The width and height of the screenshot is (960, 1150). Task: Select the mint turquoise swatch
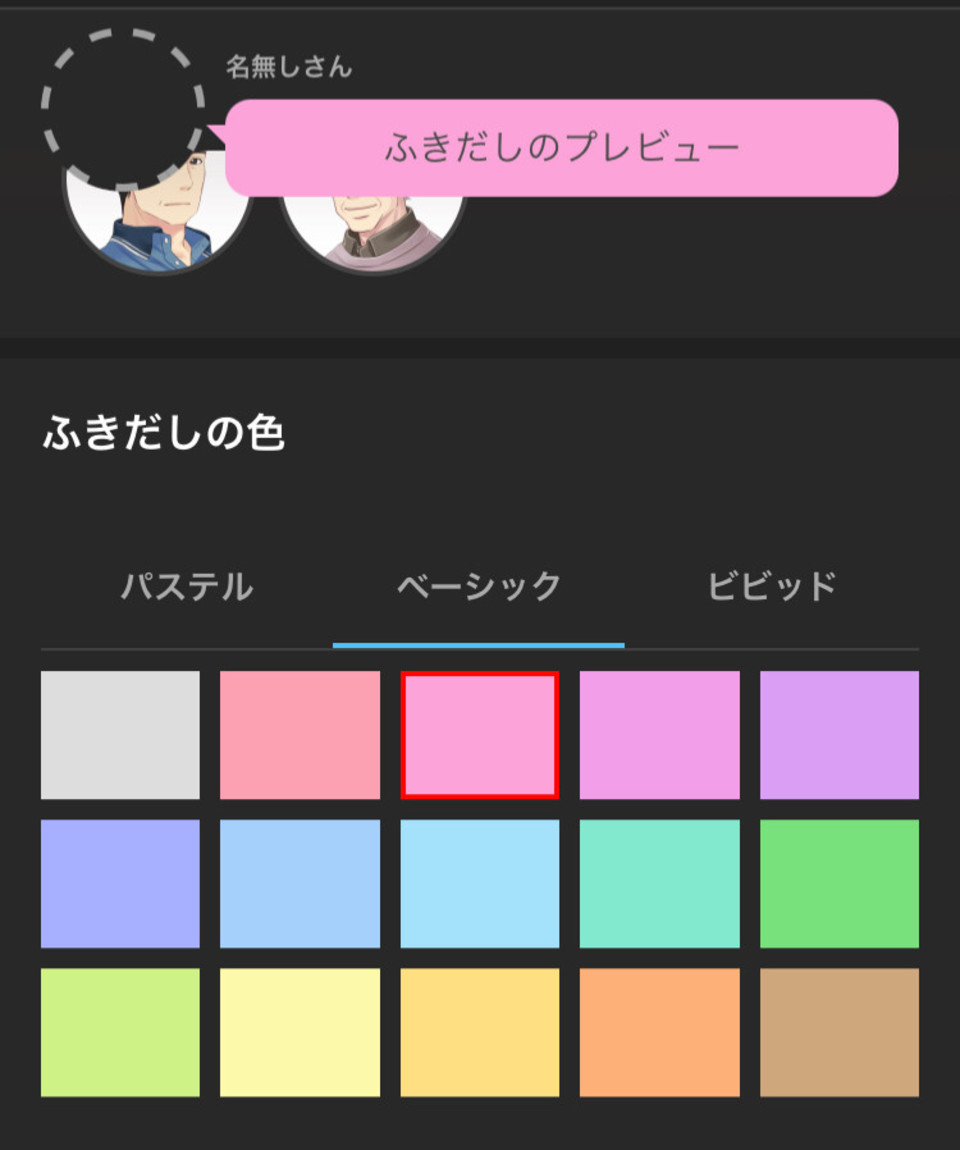tap(660, 883)
